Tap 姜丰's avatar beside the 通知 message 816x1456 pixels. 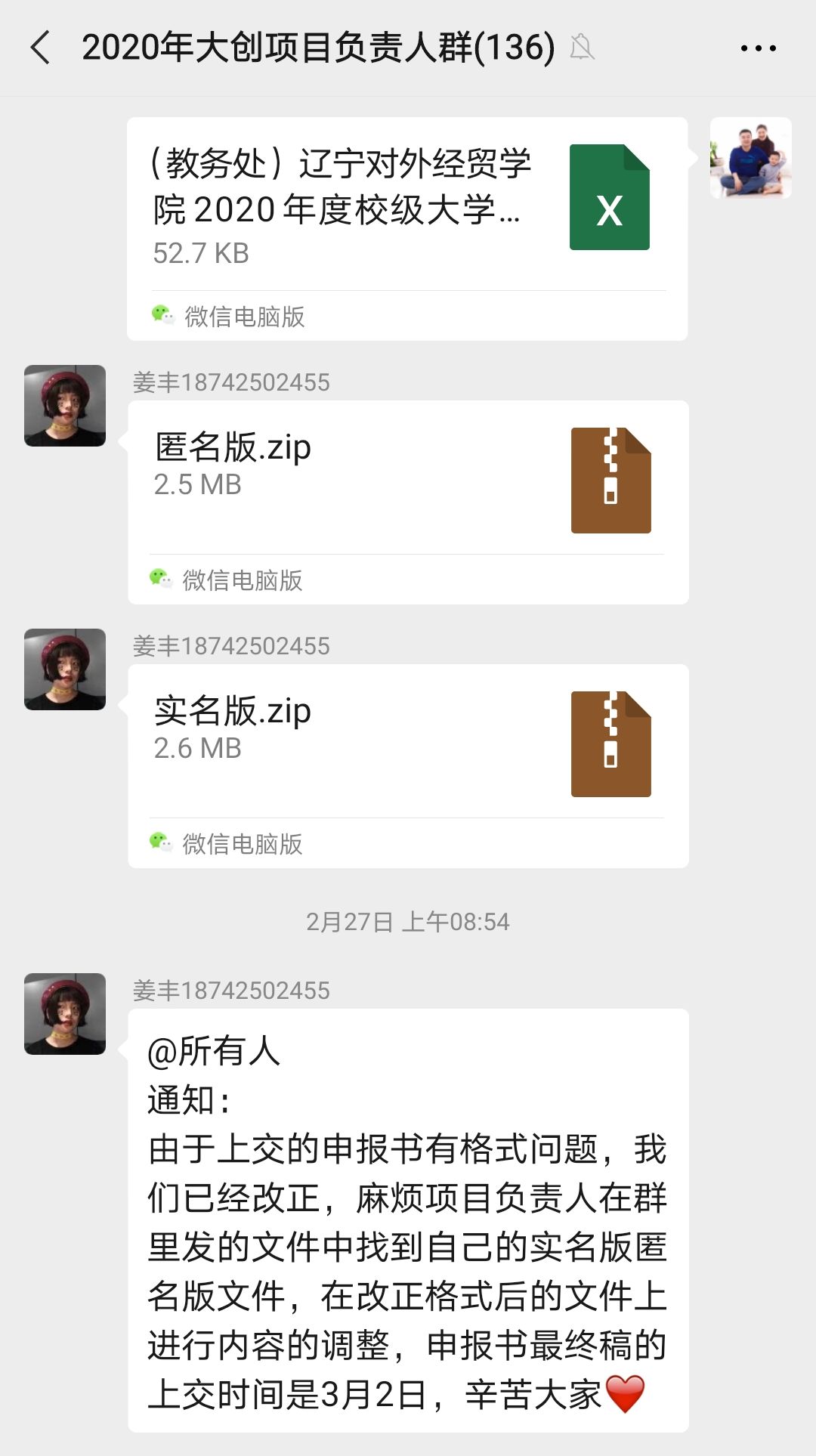(65, 1014)
